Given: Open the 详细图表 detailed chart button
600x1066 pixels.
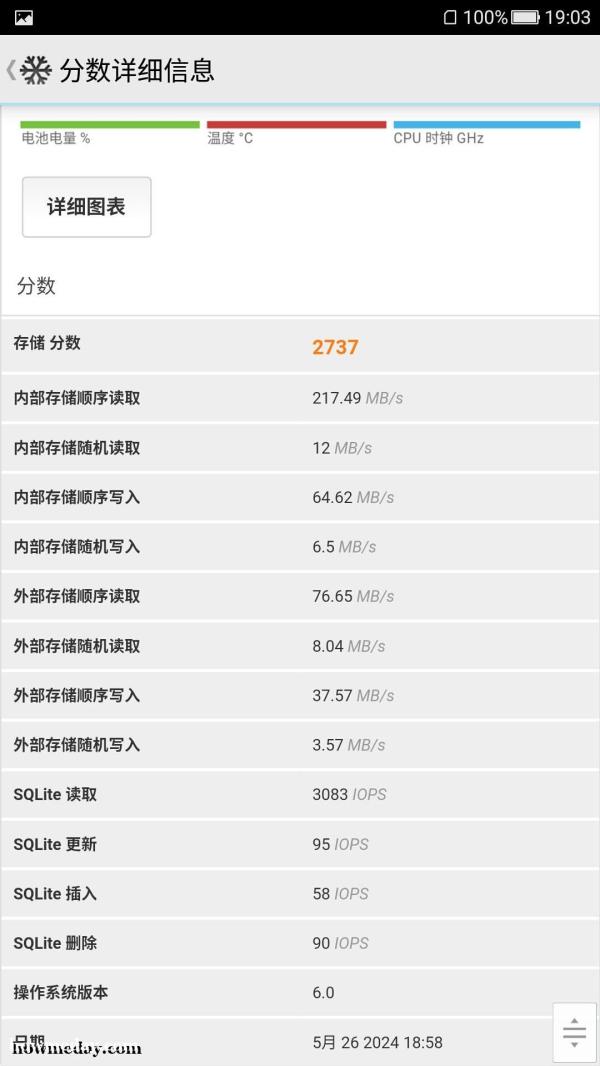Looking at the screenshot, I should point(86,207).
